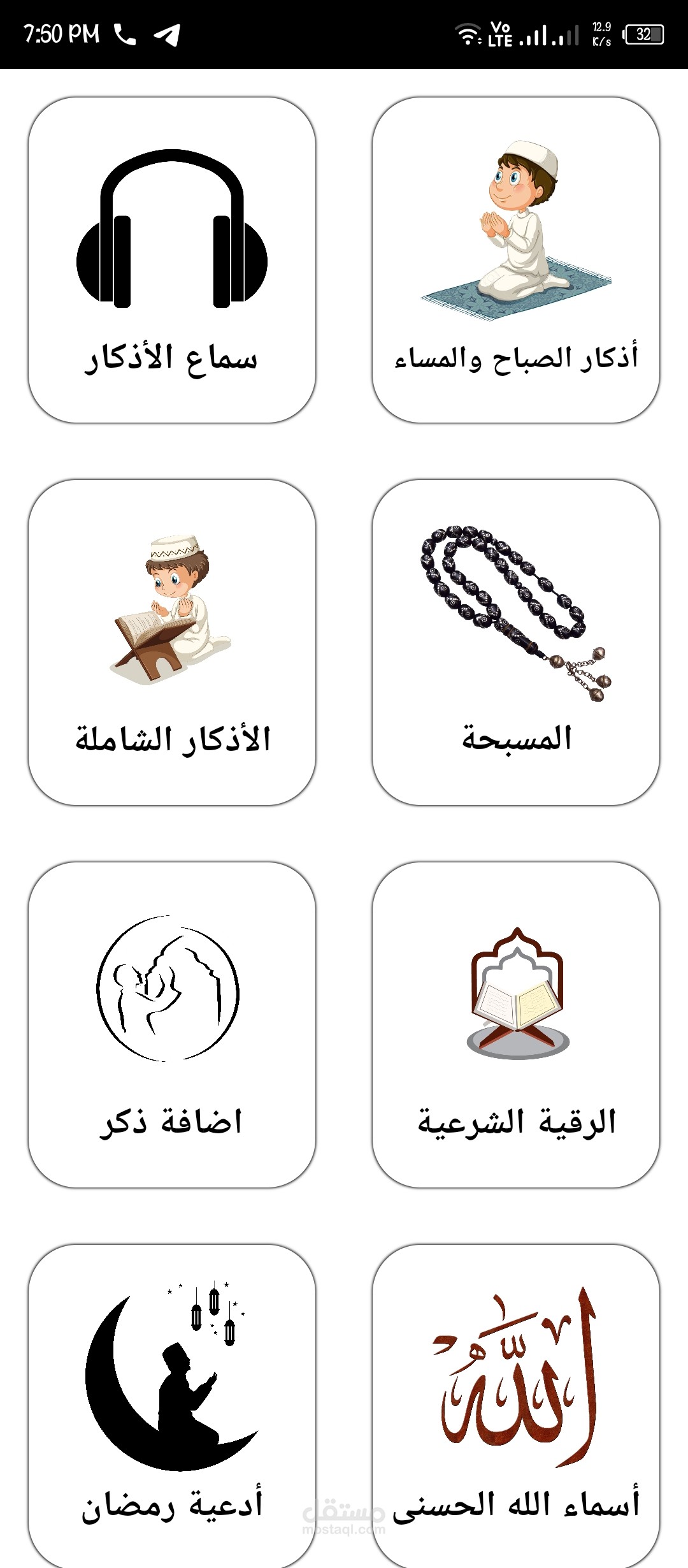The image size is (688, 1568).
Task: Open the أسماء الله الحسنى card
Action: [x=516, y=1406]
